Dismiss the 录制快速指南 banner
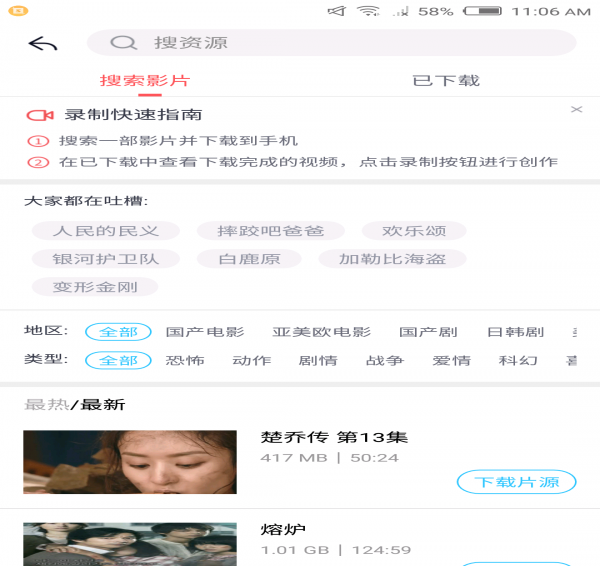This screenshot has width=600, height=566. click(576, 109)
